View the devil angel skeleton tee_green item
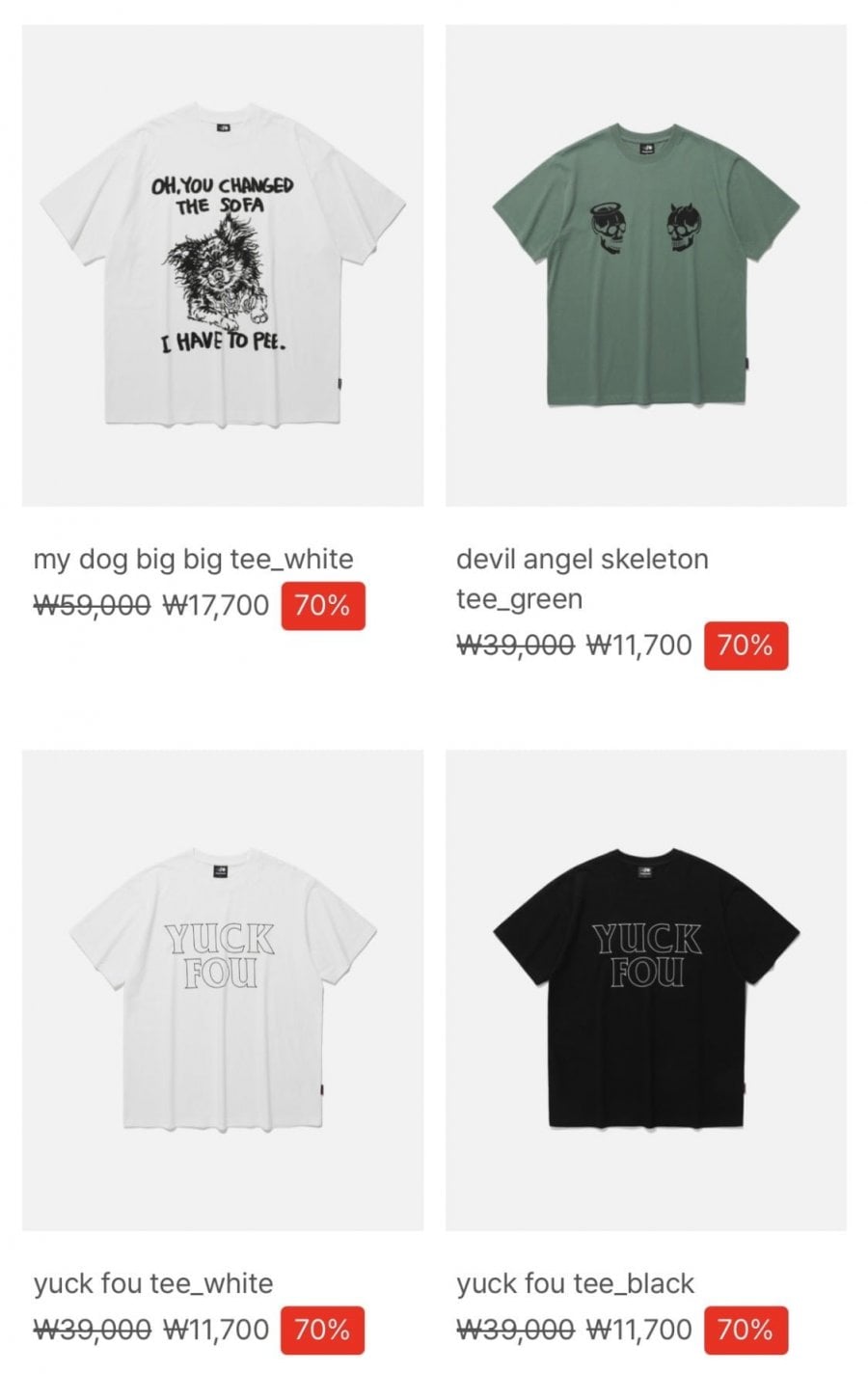 coord(645,265)
